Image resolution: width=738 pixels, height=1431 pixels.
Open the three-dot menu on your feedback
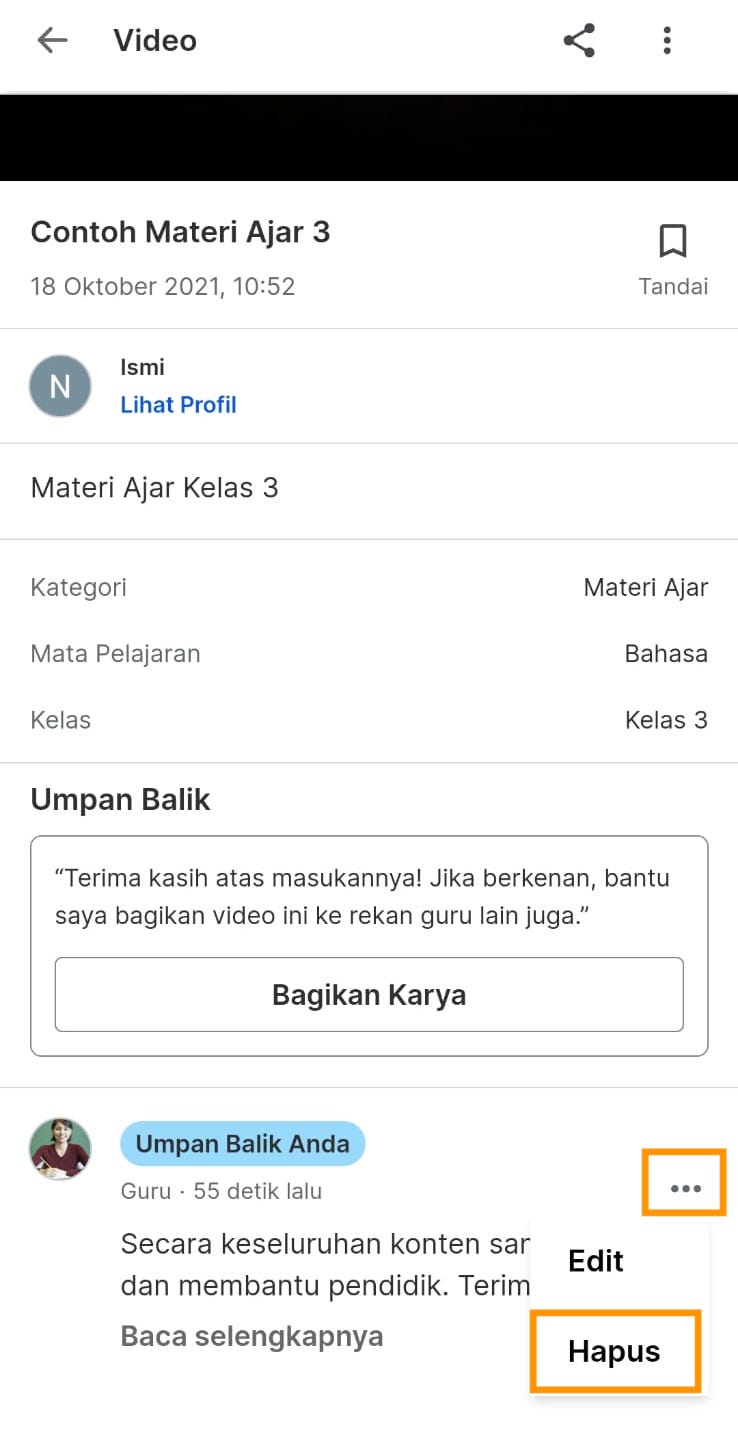click(685, 1188)
